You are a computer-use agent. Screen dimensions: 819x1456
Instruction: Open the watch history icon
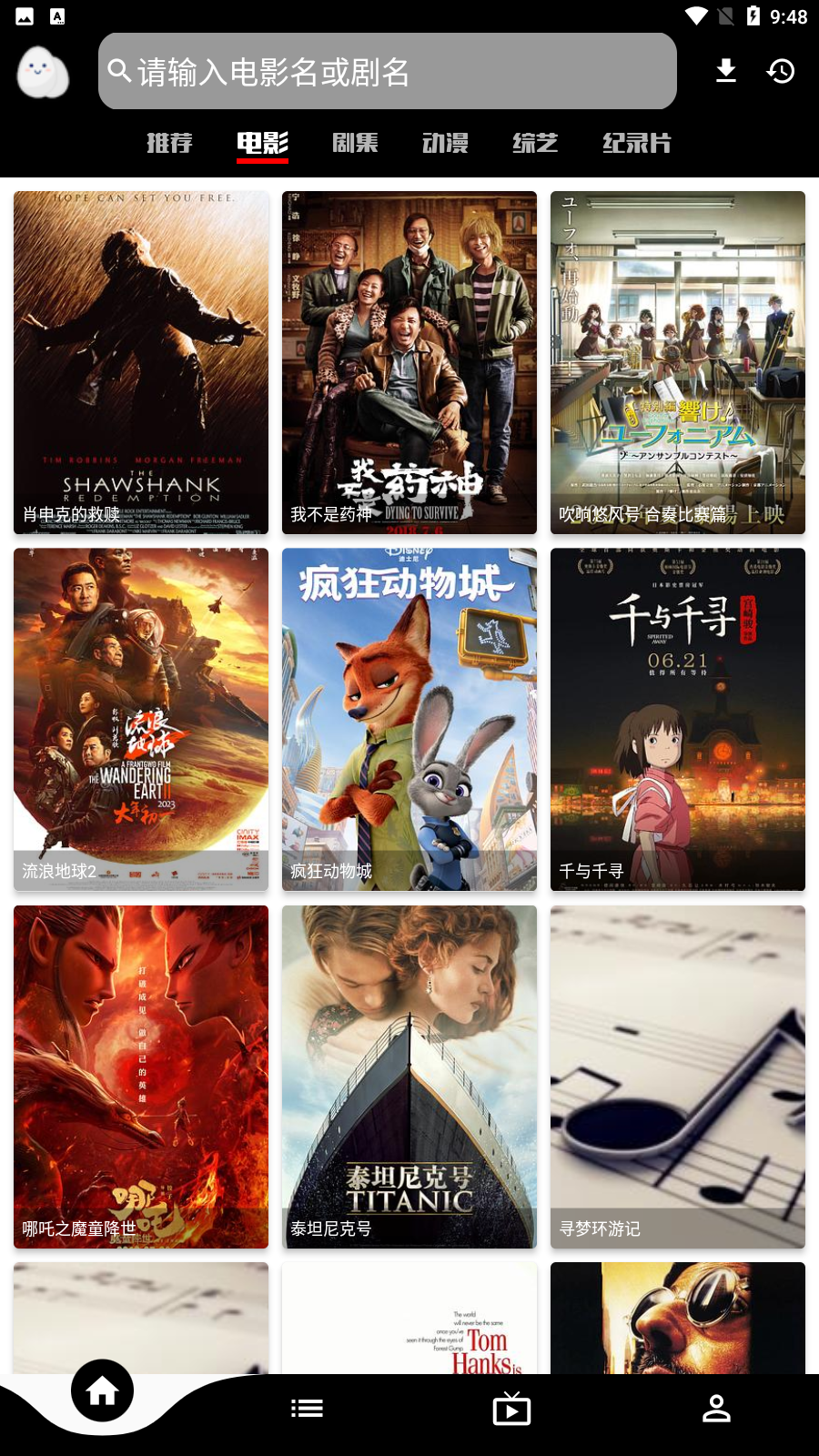pyautogui.click(x=781, y=71)
